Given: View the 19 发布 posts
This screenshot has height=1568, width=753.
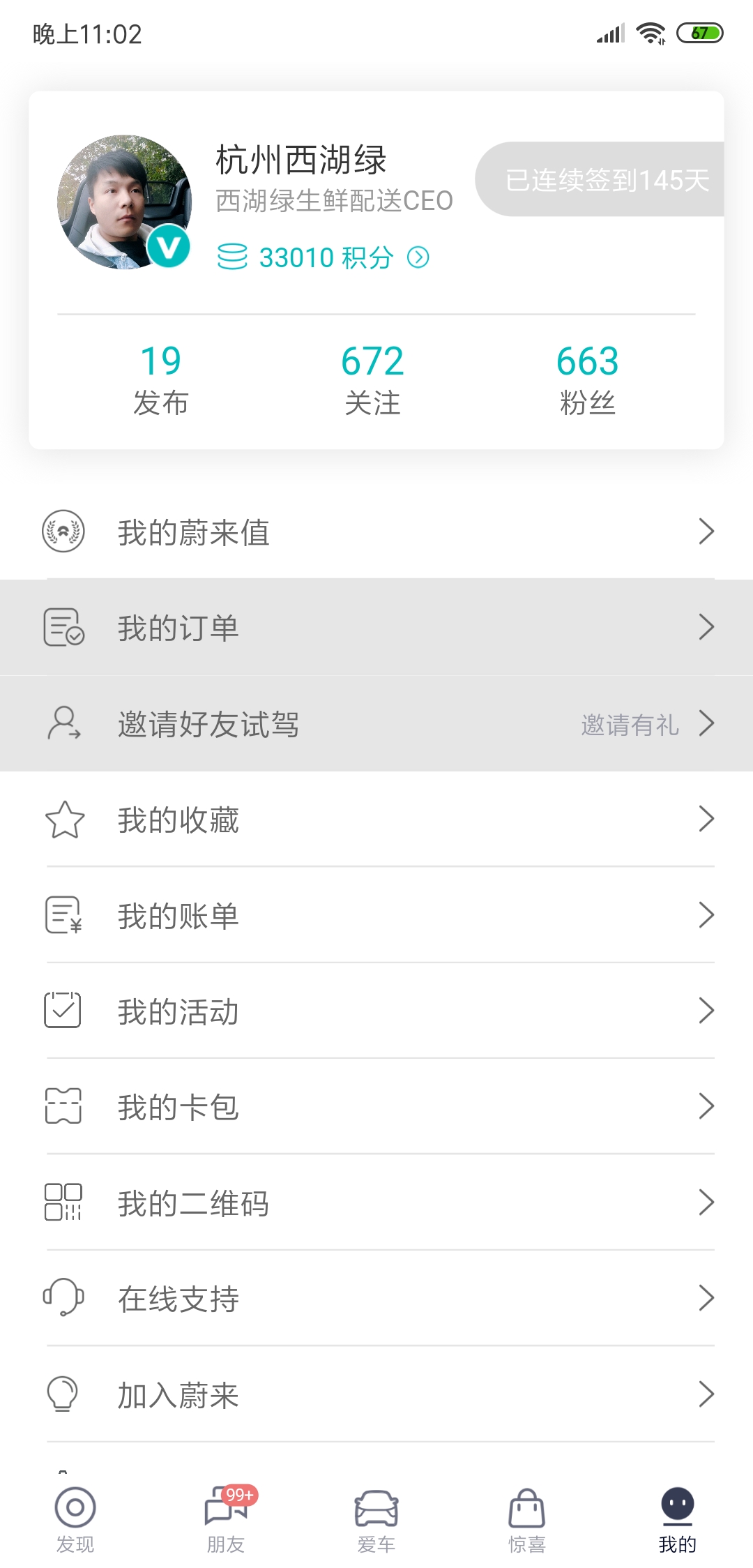Looking at the screenshot, I should click(x=161, y=380).
